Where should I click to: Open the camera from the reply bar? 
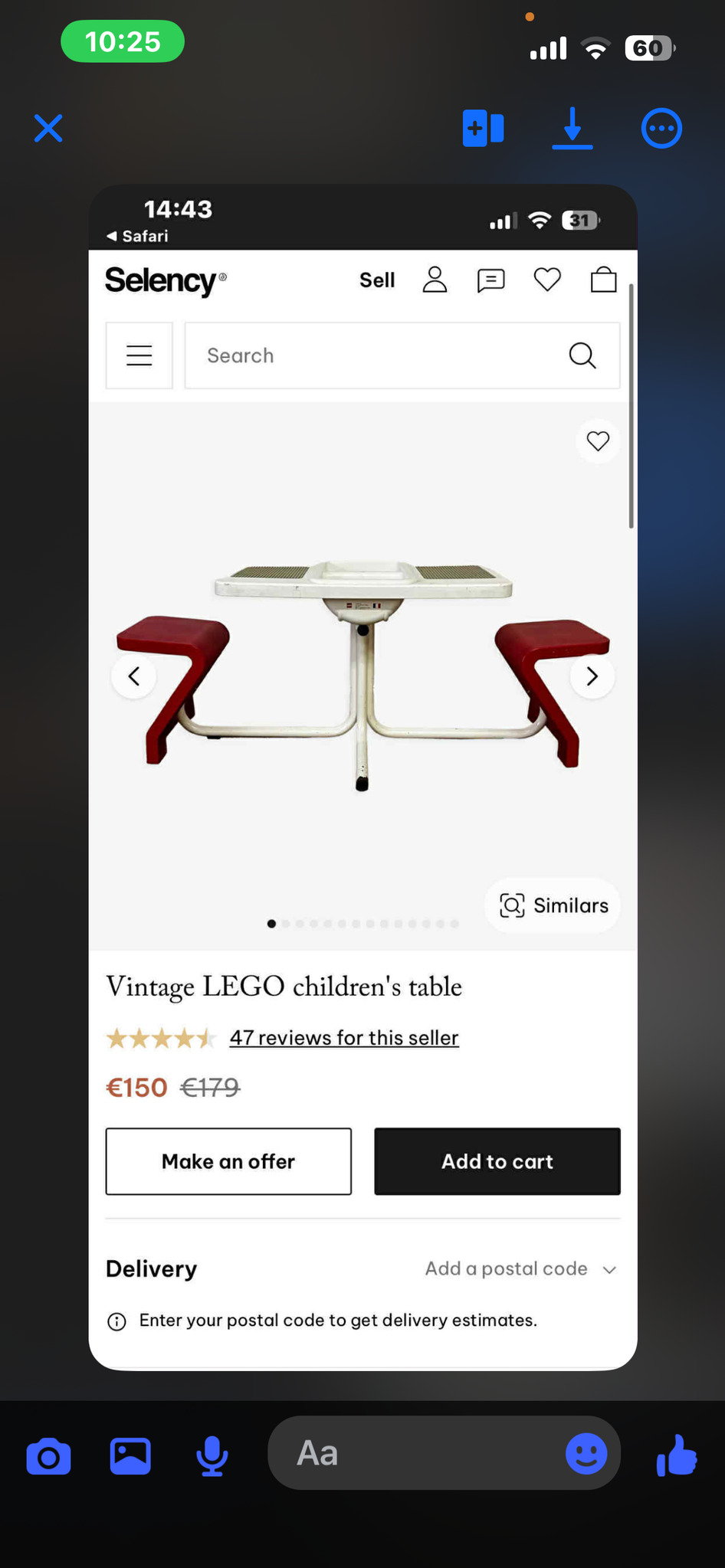48,1455
